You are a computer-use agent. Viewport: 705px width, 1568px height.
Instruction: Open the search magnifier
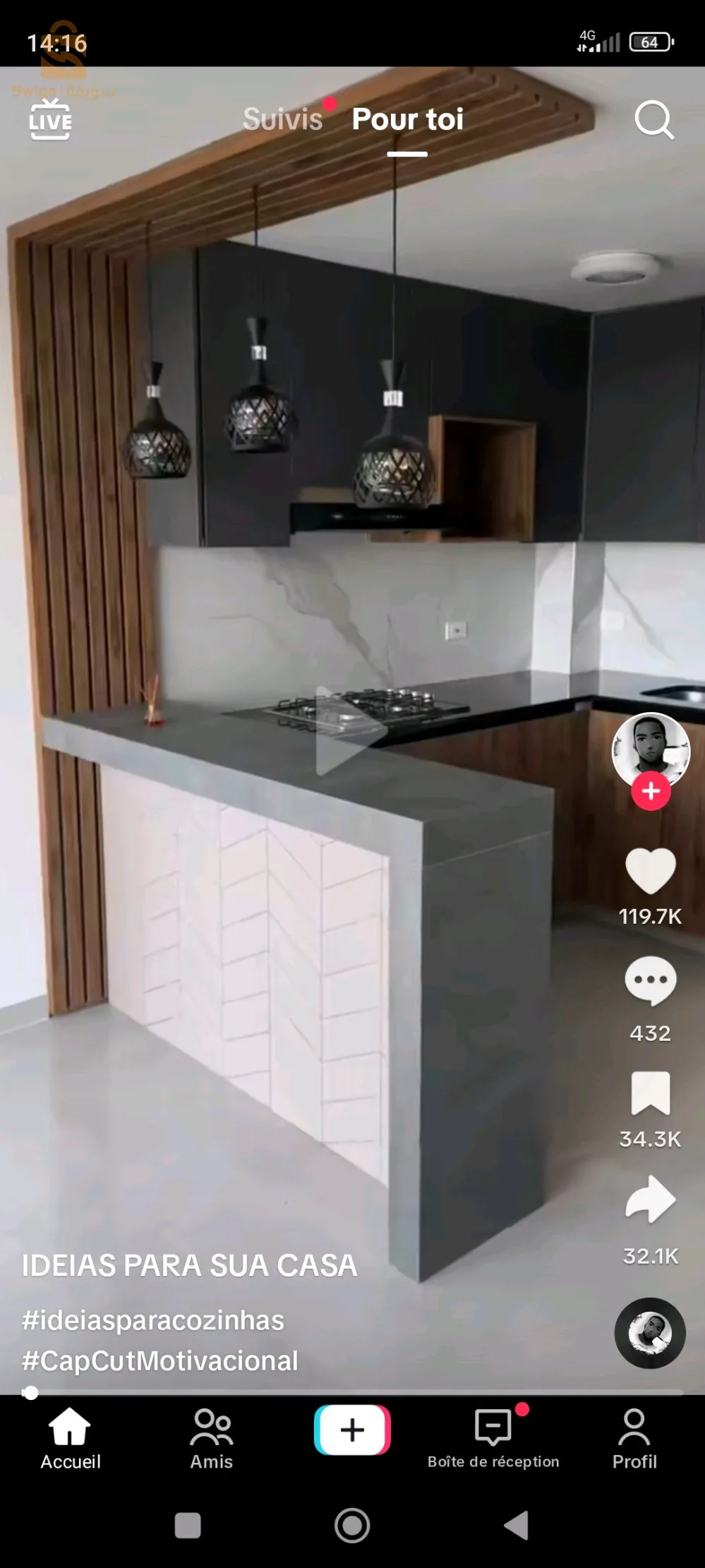point(653,120)
